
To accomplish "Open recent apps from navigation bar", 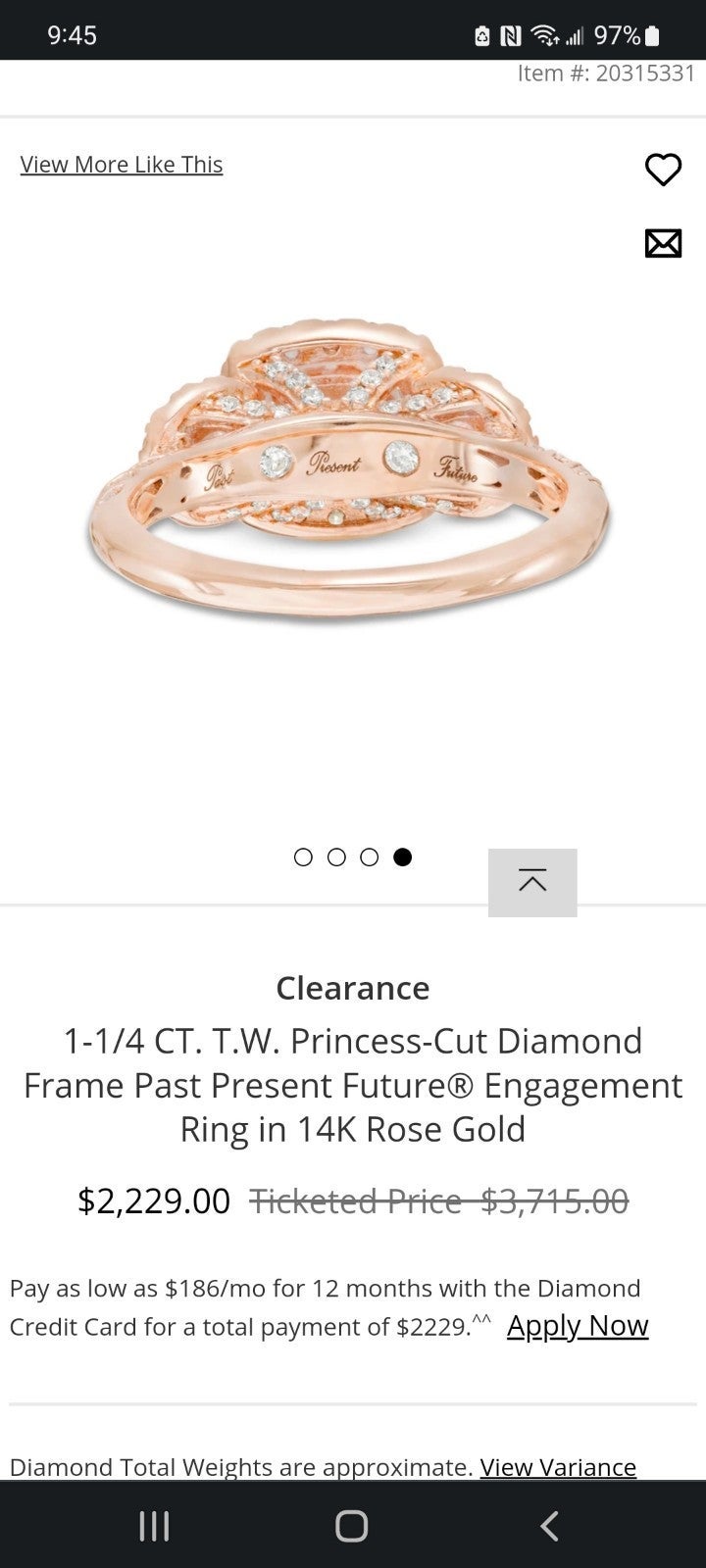I will pyautogui.click(x=154, y=1526).
